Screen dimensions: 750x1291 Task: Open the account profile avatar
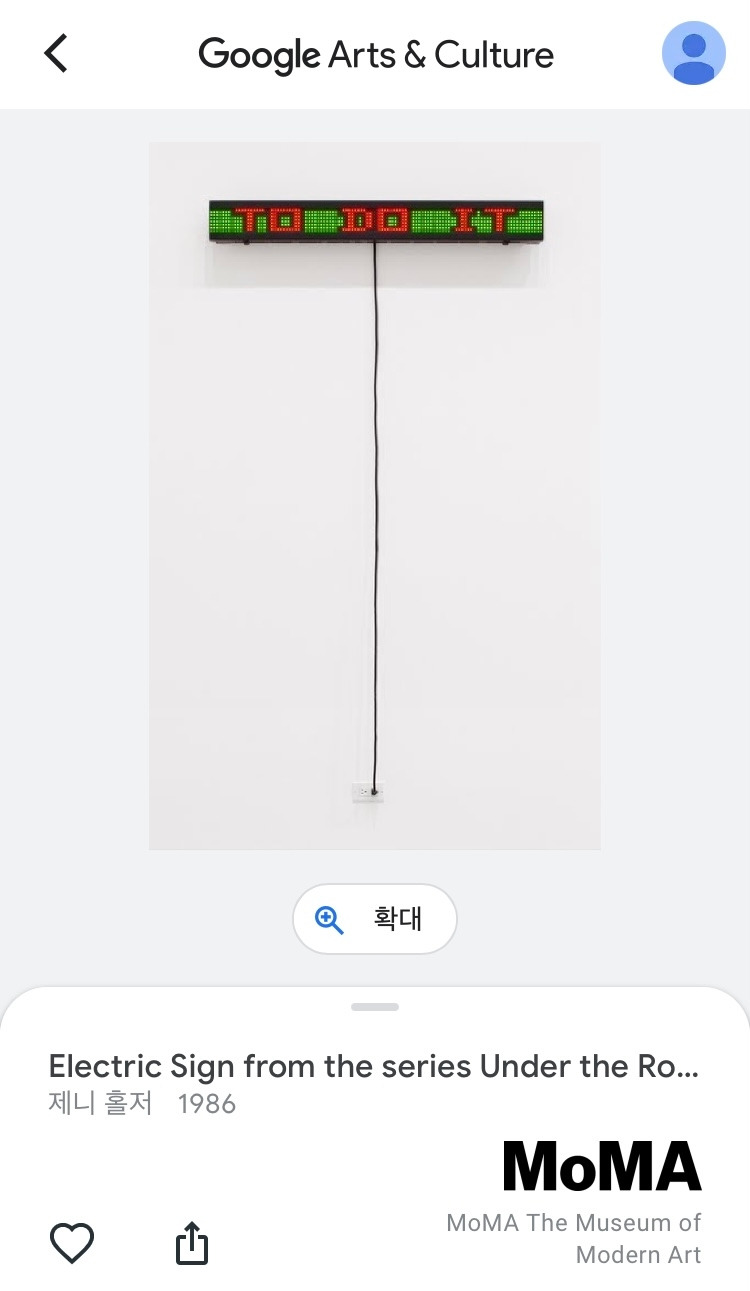693,54
